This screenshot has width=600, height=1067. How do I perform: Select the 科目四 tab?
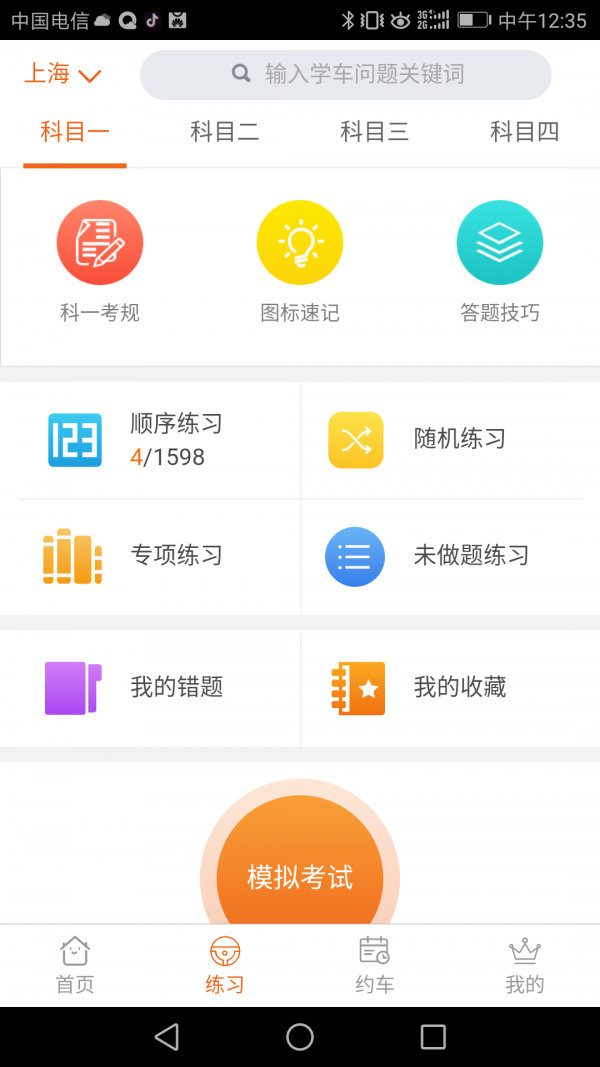click(x=524, y=131)
